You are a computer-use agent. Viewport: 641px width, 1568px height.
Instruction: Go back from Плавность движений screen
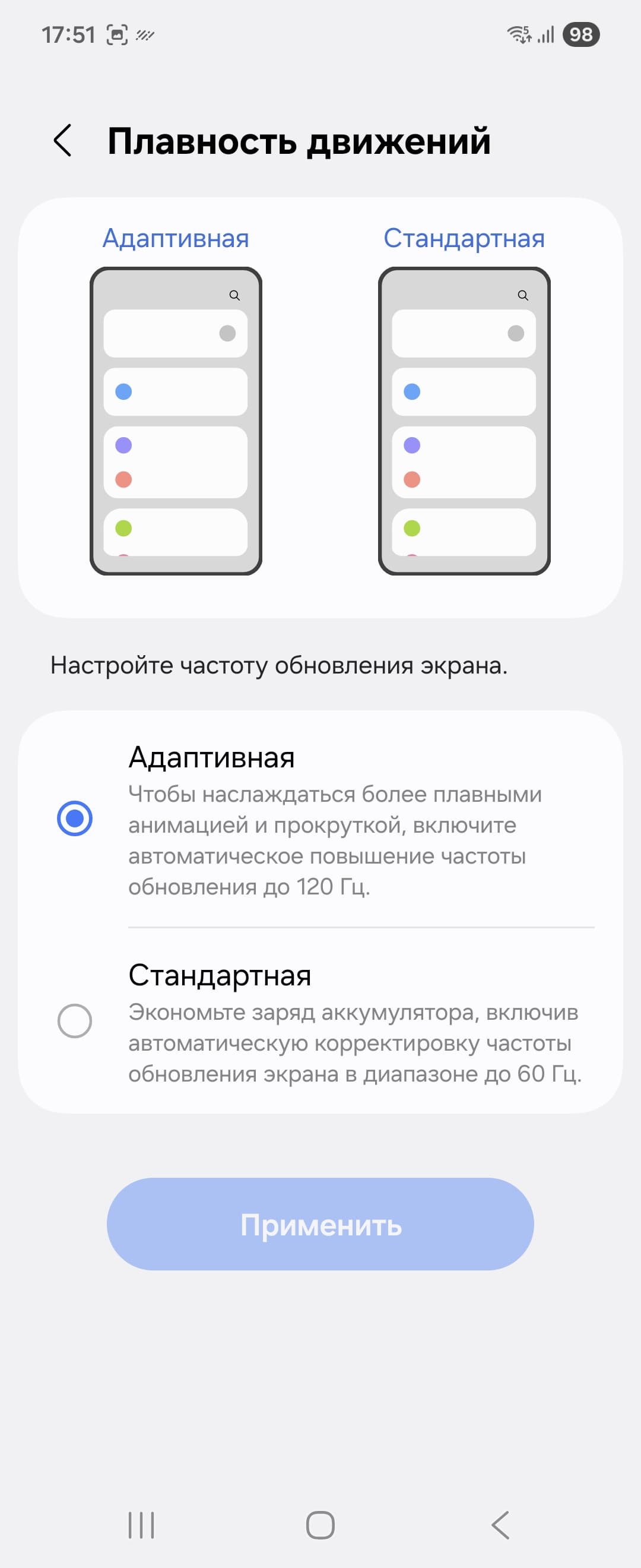tap(63, 141)
